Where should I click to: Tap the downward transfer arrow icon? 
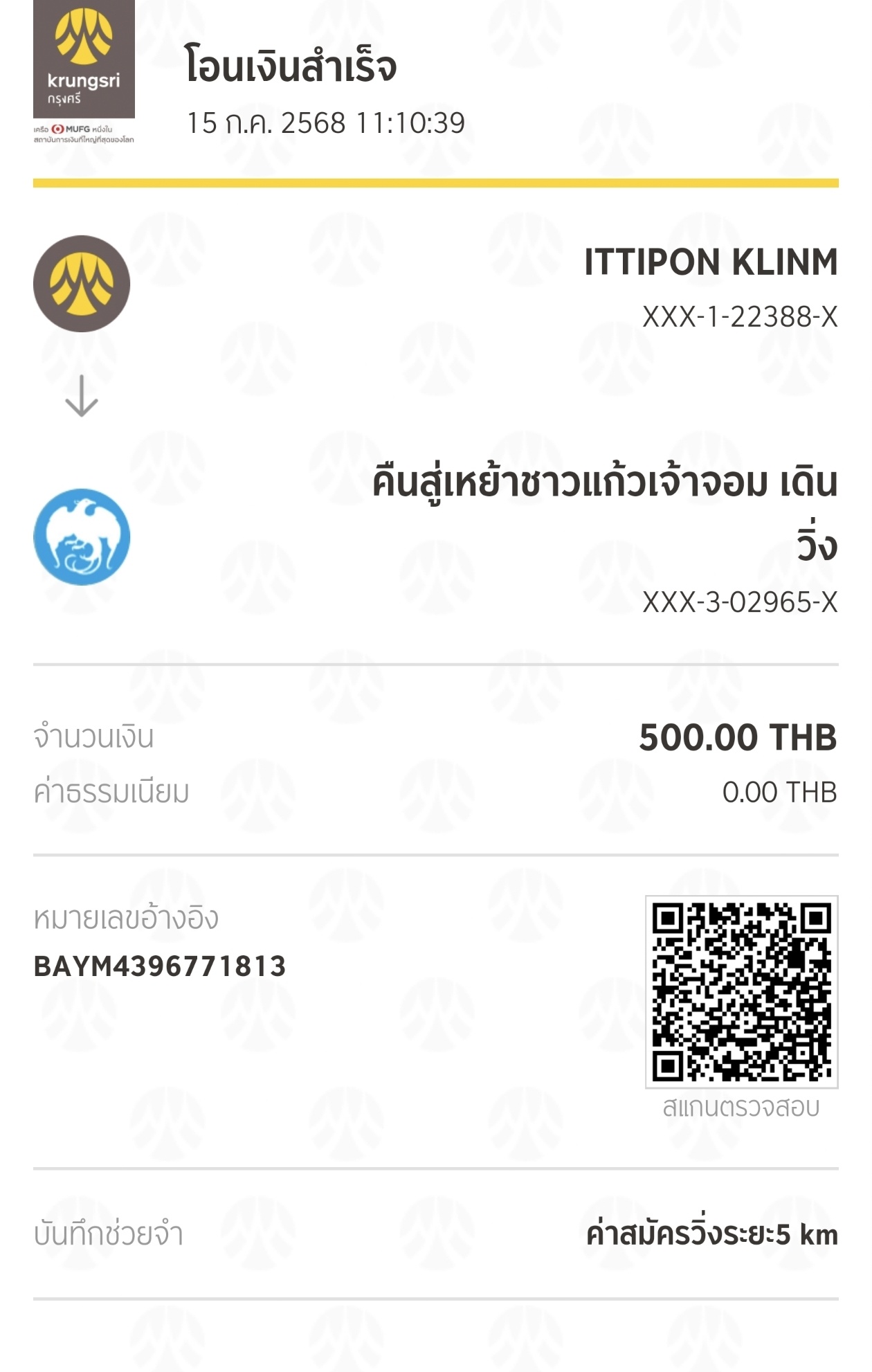coord(83,397)
